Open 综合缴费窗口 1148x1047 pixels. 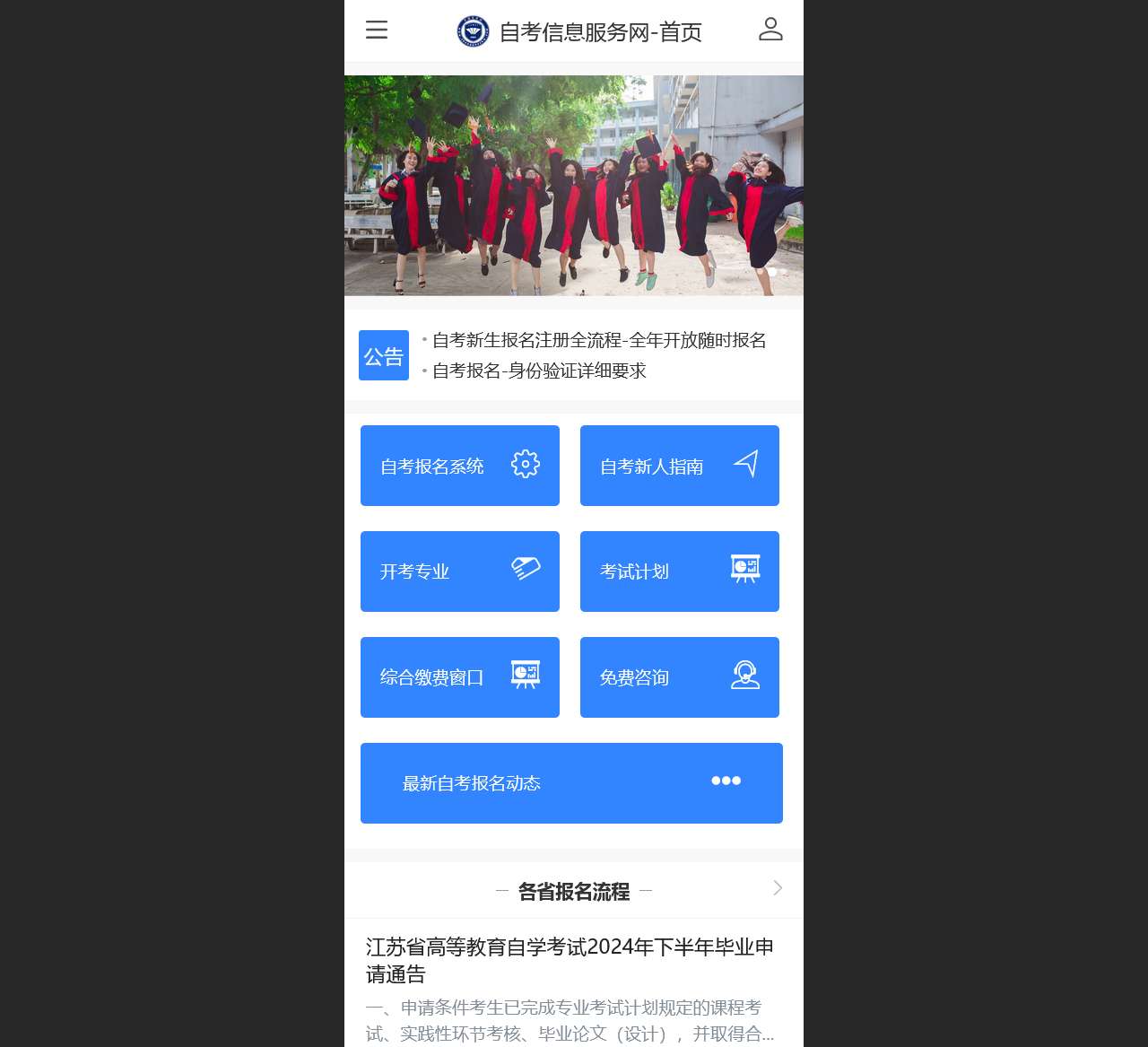point(459,677)
